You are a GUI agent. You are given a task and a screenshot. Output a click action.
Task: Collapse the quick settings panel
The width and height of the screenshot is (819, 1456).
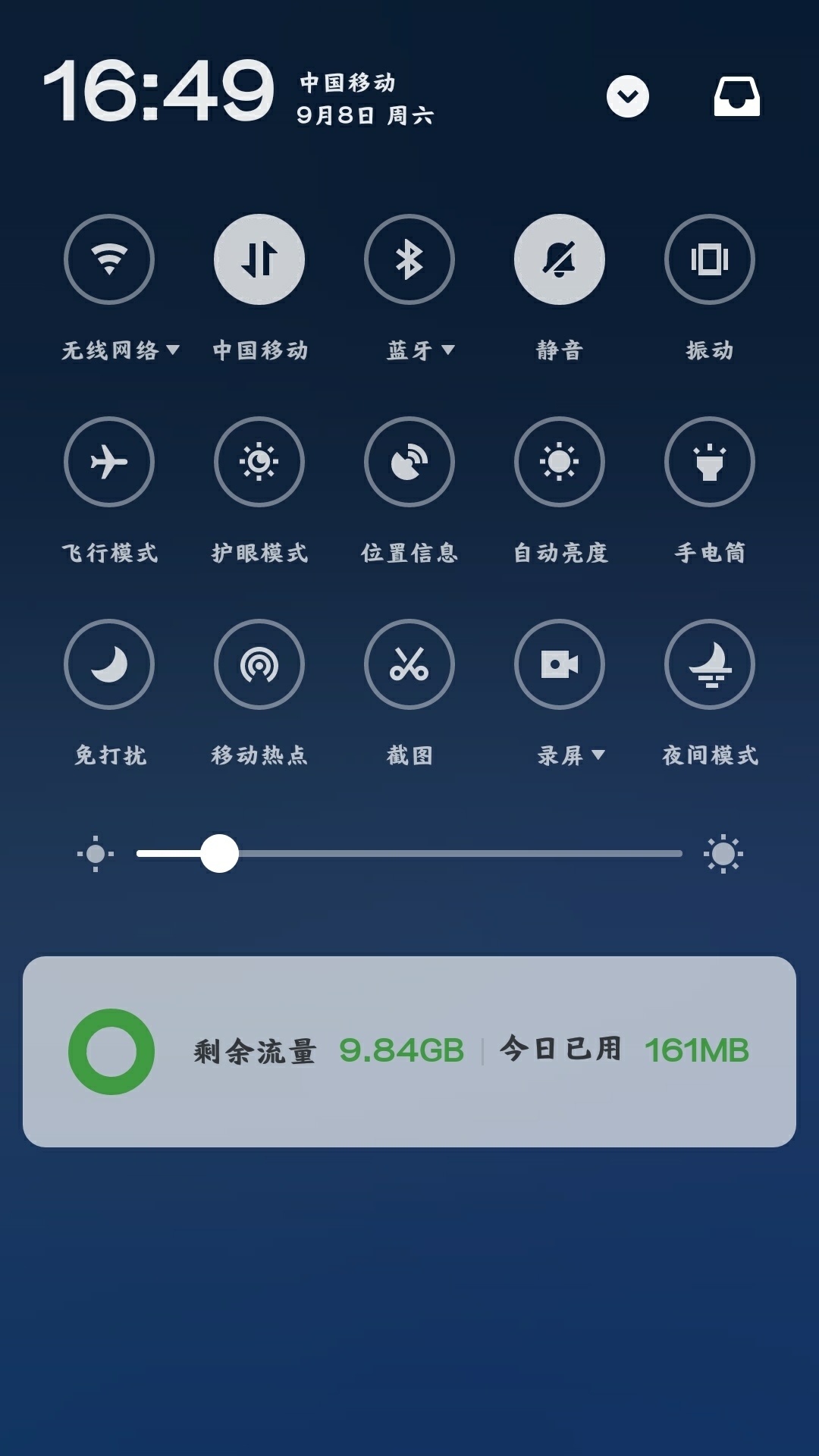click(626, 96)
